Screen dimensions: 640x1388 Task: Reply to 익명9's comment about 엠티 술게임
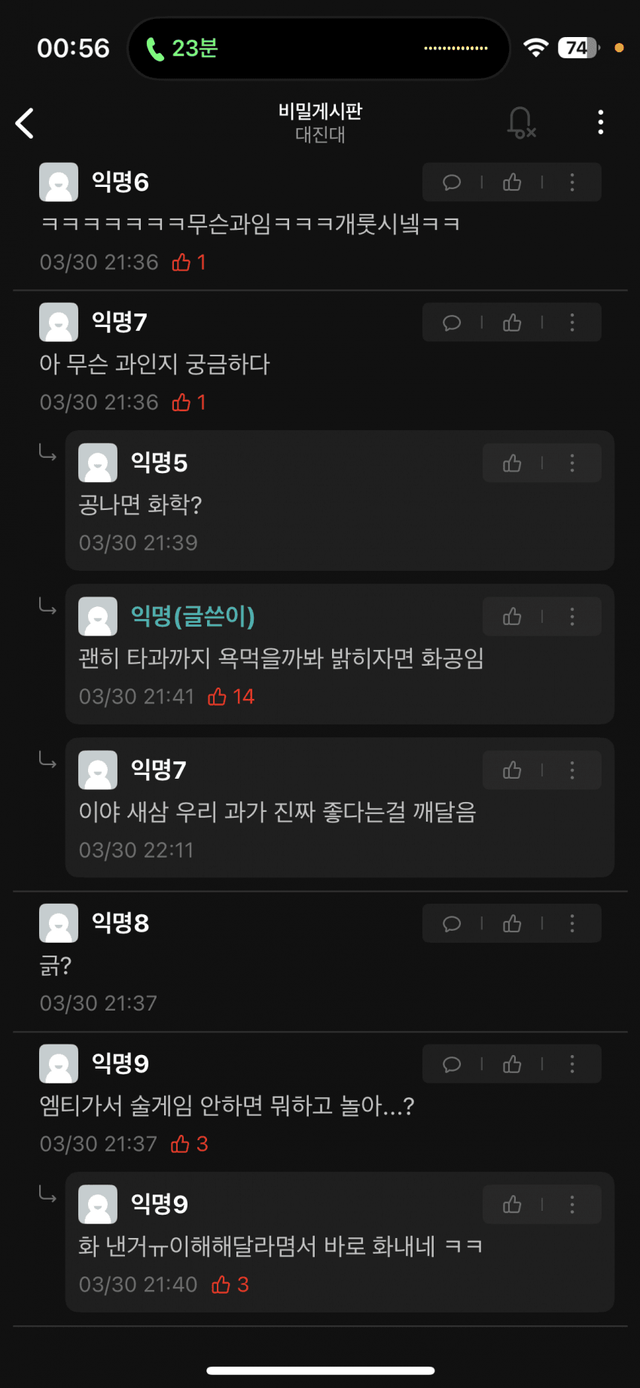[x=452, y=1064]
